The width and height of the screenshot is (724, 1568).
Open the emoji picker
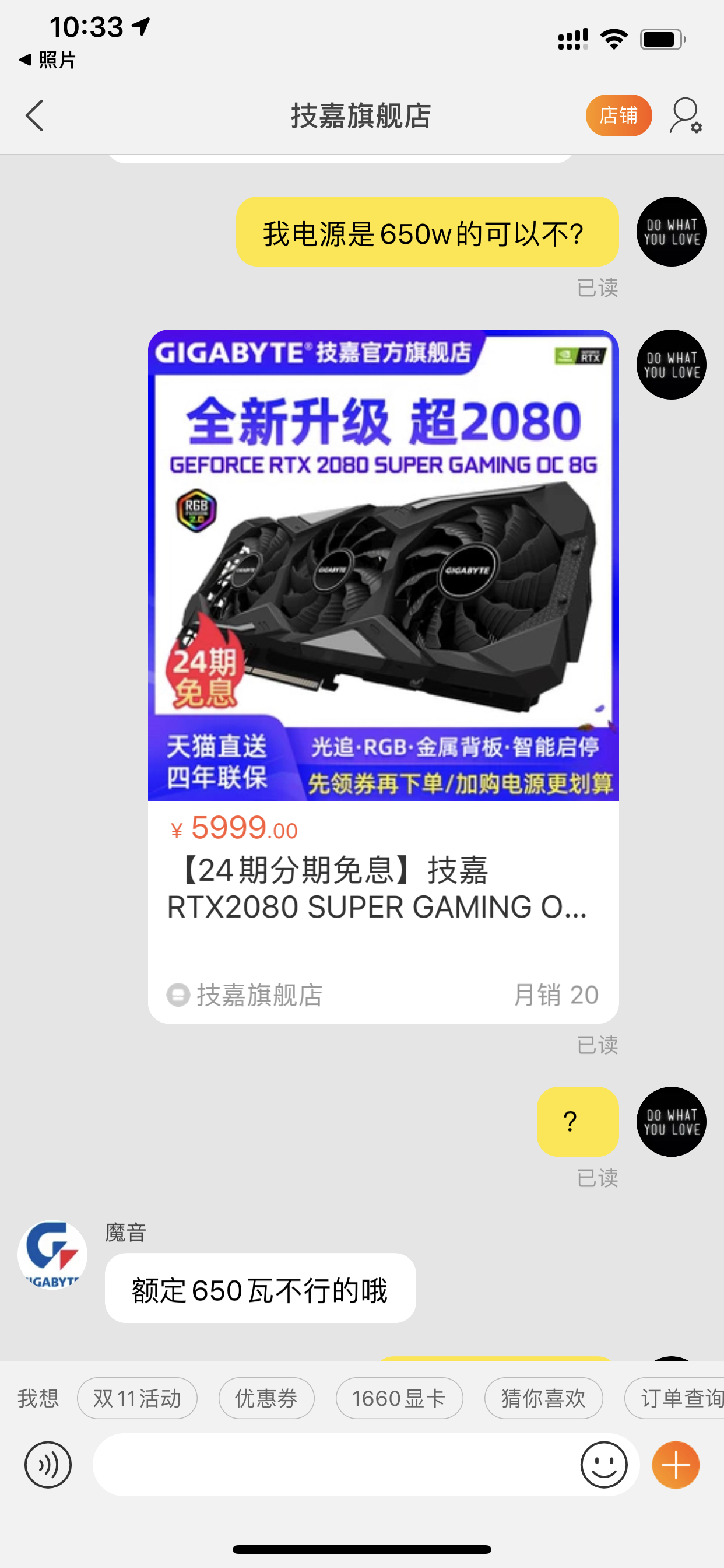(604, 1465)
